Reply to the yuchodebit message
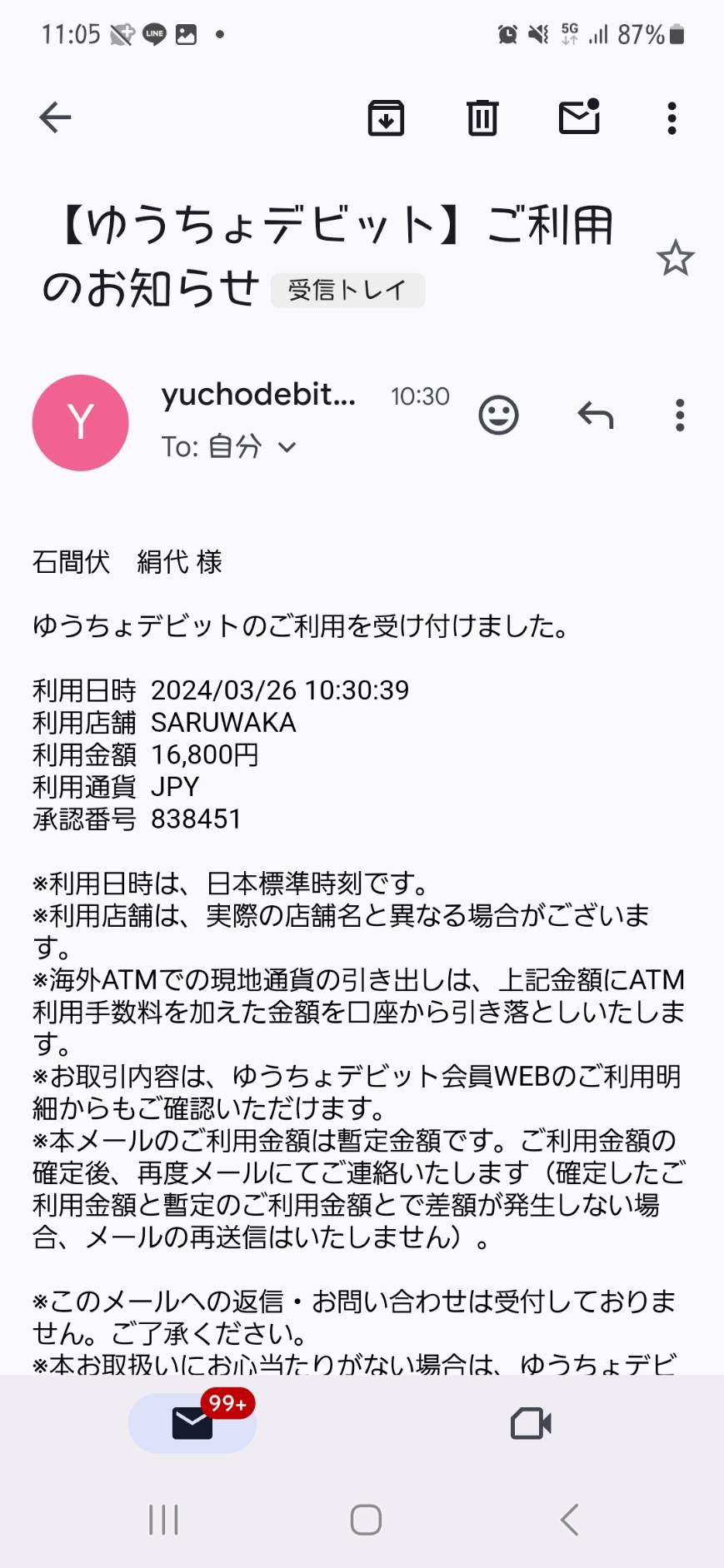Image resolution: width=724 pixels, height=1568 pixels. [x=596, y=414]
